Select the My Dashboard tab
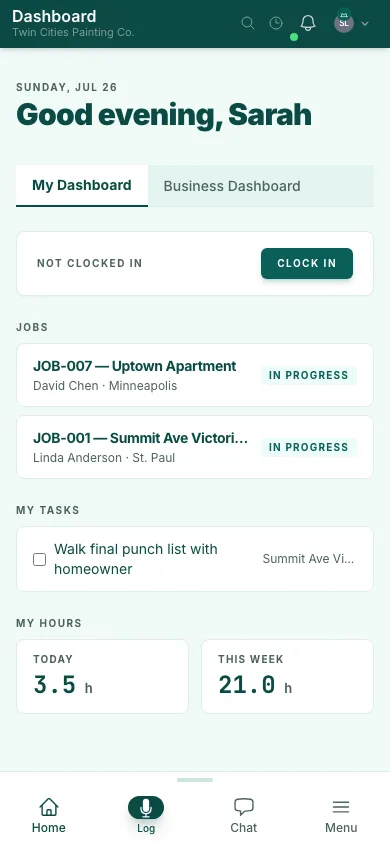Screen dimensions: 390x844 (82, 186)
